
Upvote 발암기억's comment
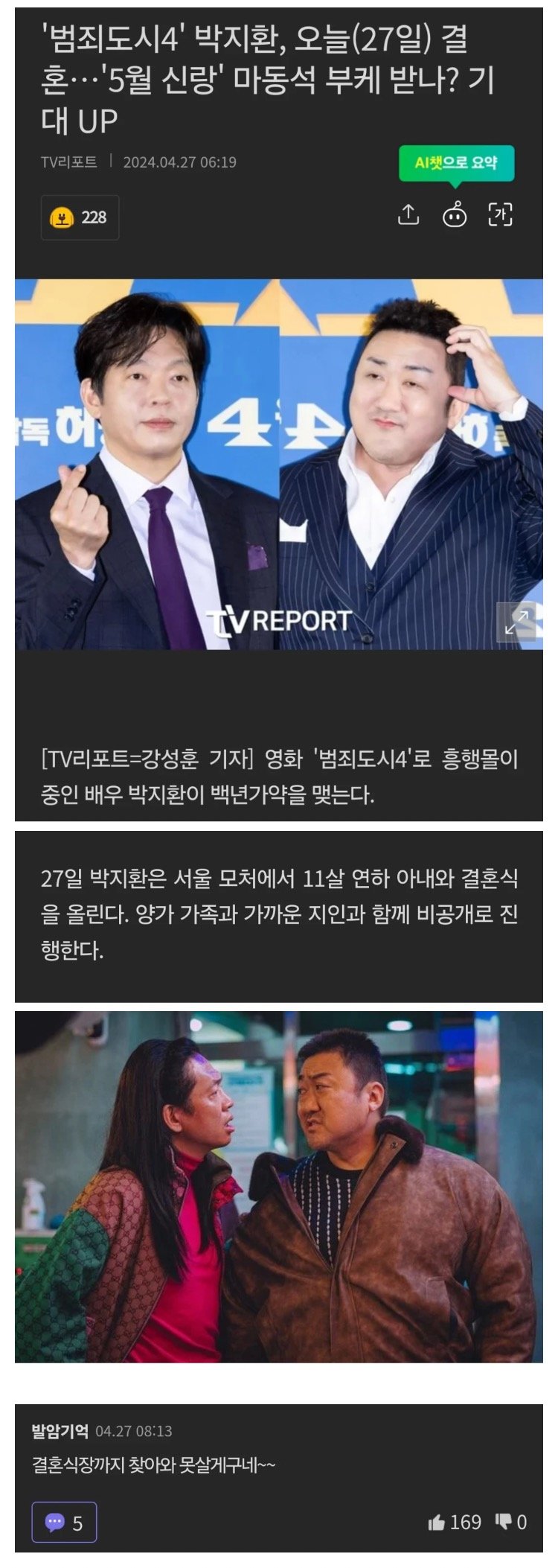click(x=455, y=1523)
